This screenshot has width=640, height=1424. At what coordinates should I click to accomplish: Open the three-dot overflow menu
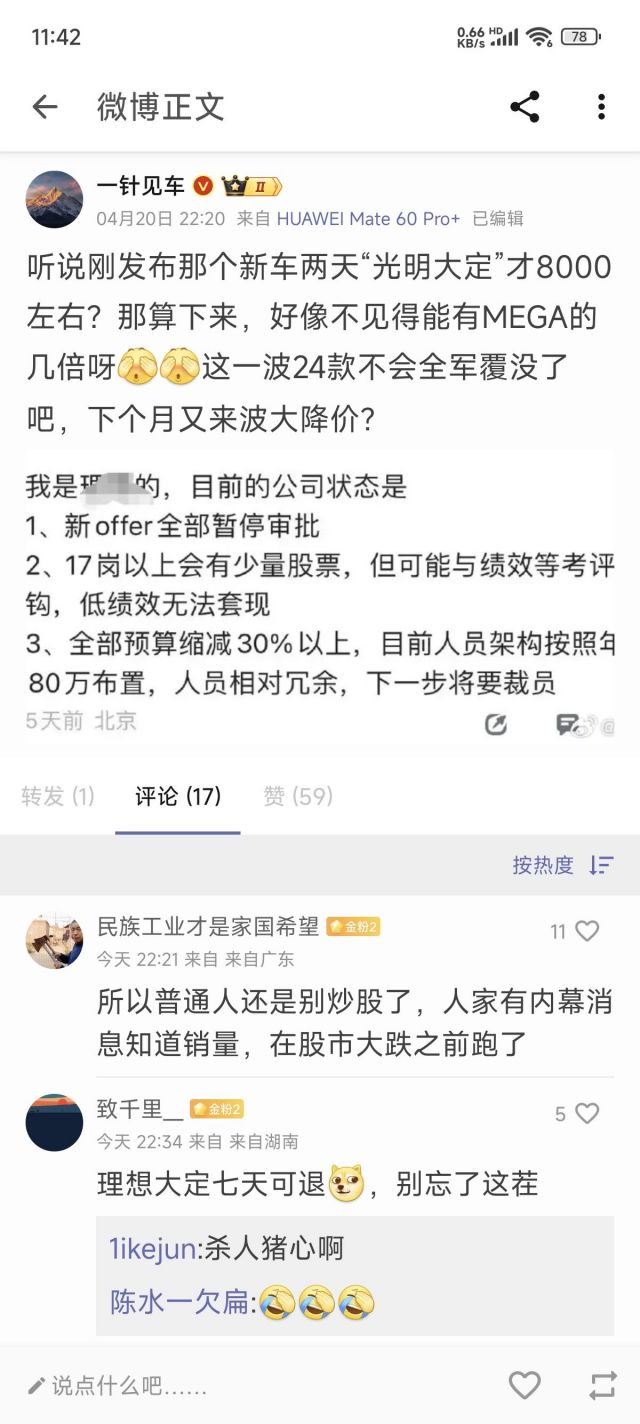(601, 107)
